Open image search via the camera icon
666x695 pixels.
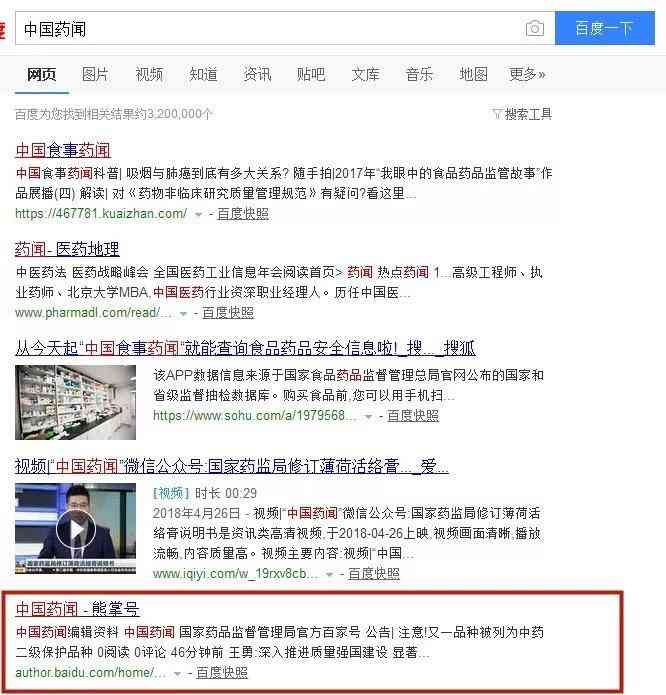coord(535,29)
